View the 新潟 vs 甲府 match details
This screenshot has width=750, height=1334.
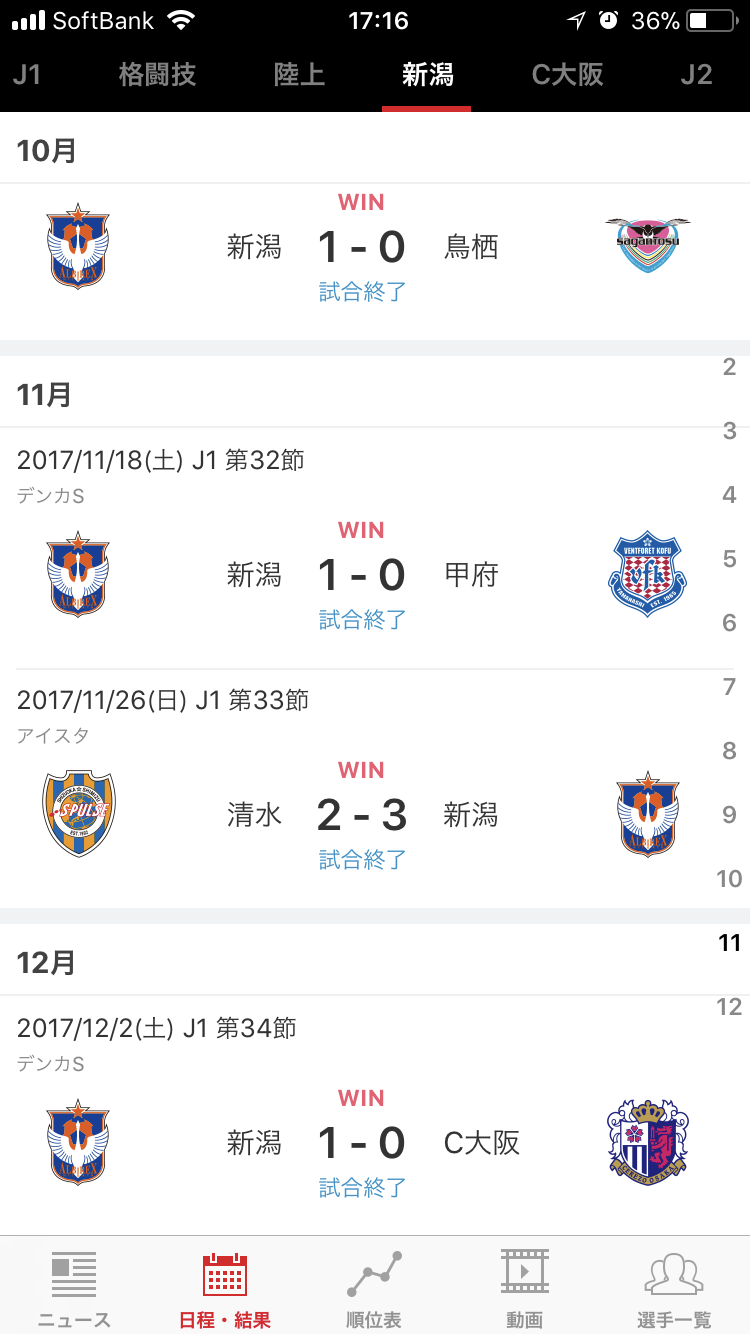pyautogui.click(x=362, y=575)
